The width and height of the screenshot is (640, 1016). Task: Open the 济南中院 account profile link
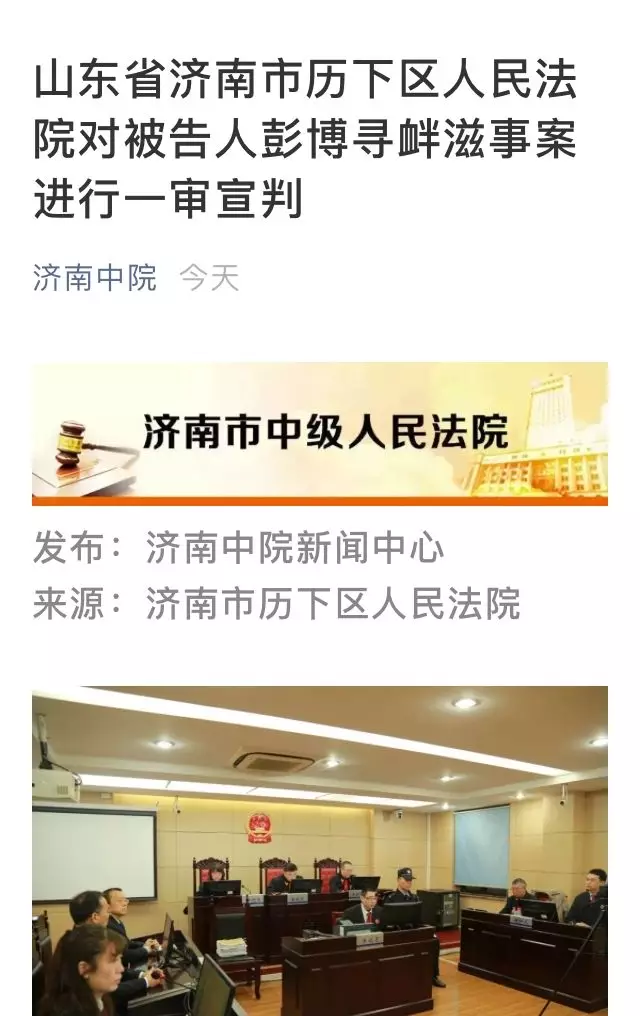point(95,278)
